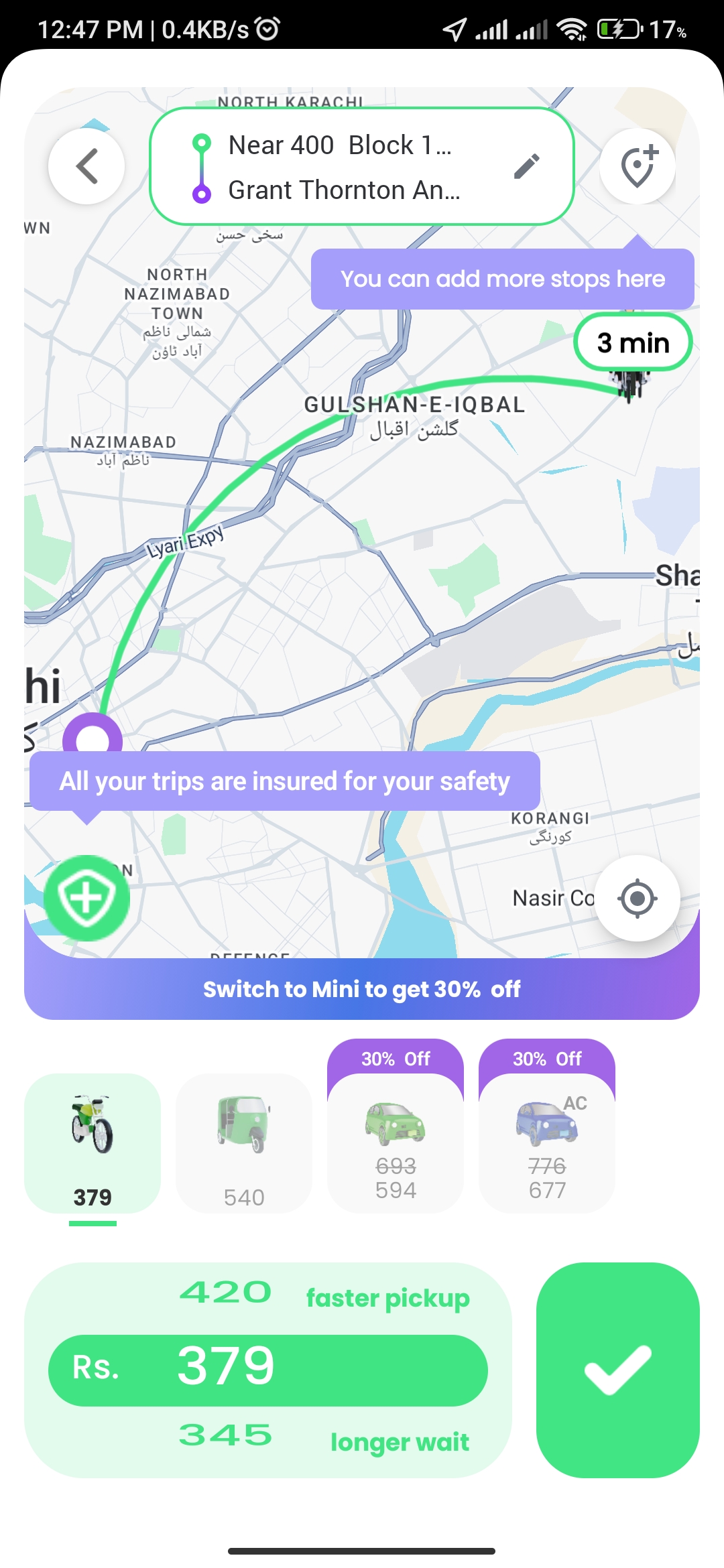724x1568 pixels.
Task: Select the bike ride for 379
Action: [93, 1143]
